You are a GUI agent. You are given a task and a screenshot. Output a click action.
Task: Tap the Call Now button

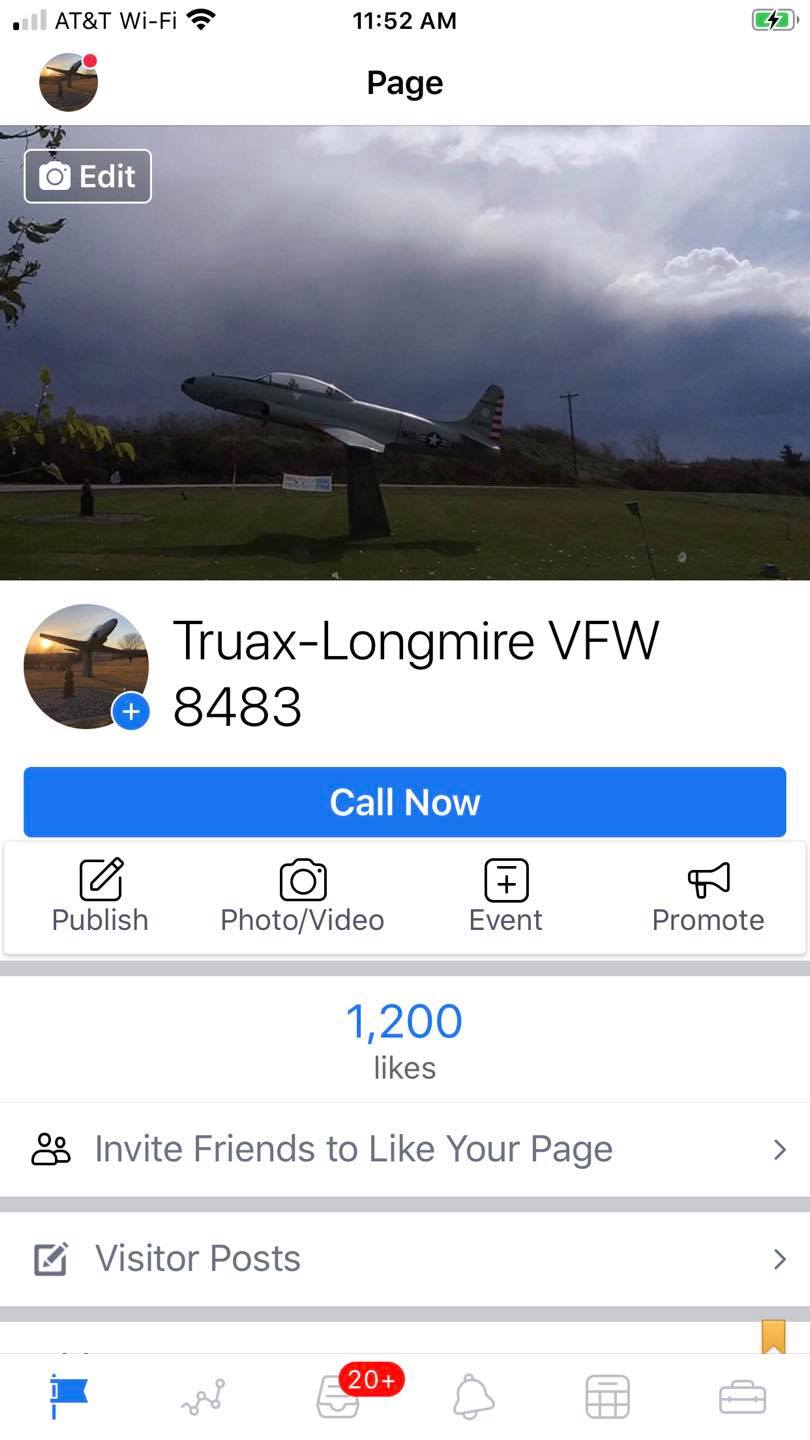tap(405, 802)
